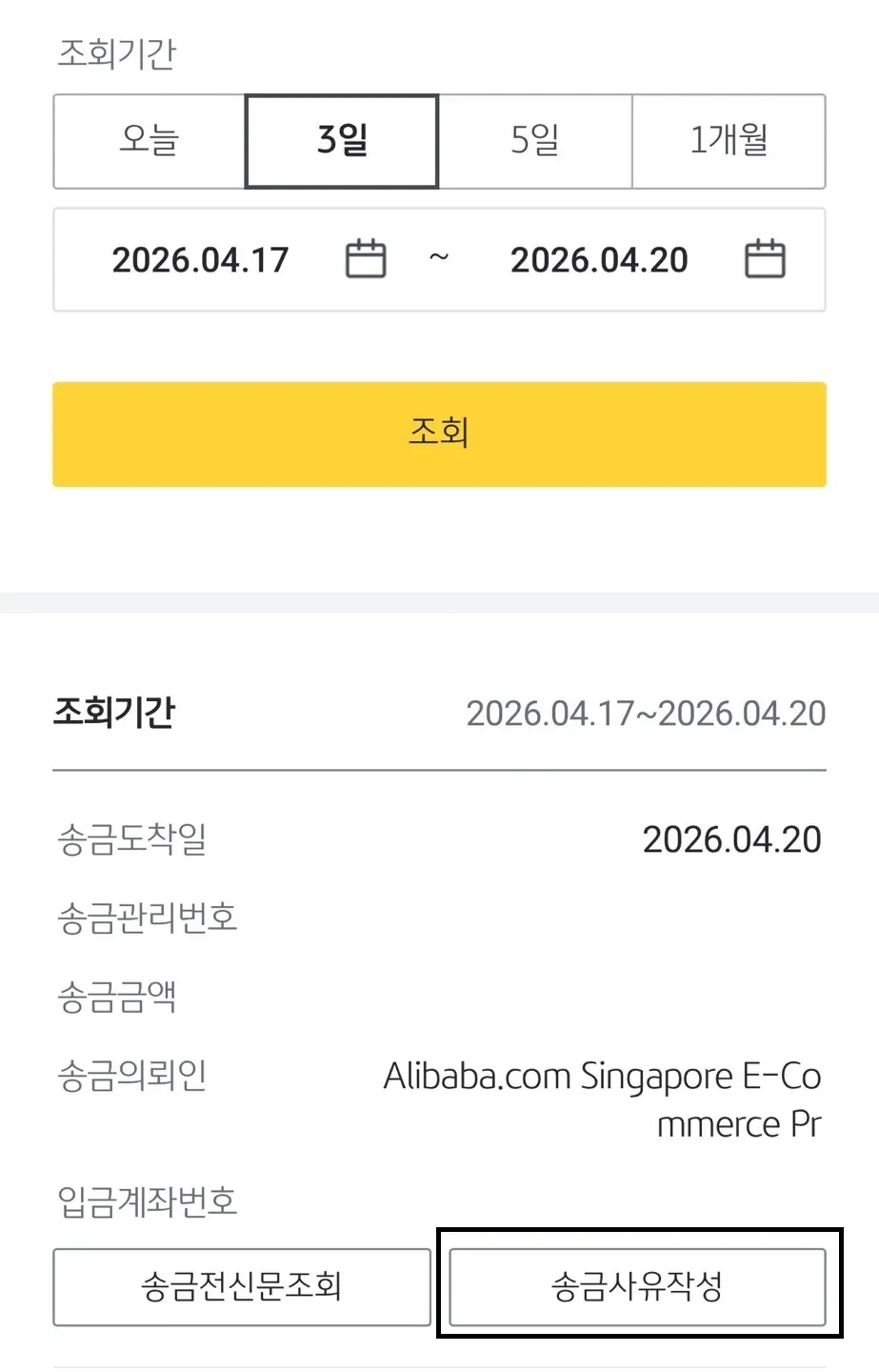
Task: Tap the yellow 조회 button
Action: pyautogui.click(x=439, y=434)
